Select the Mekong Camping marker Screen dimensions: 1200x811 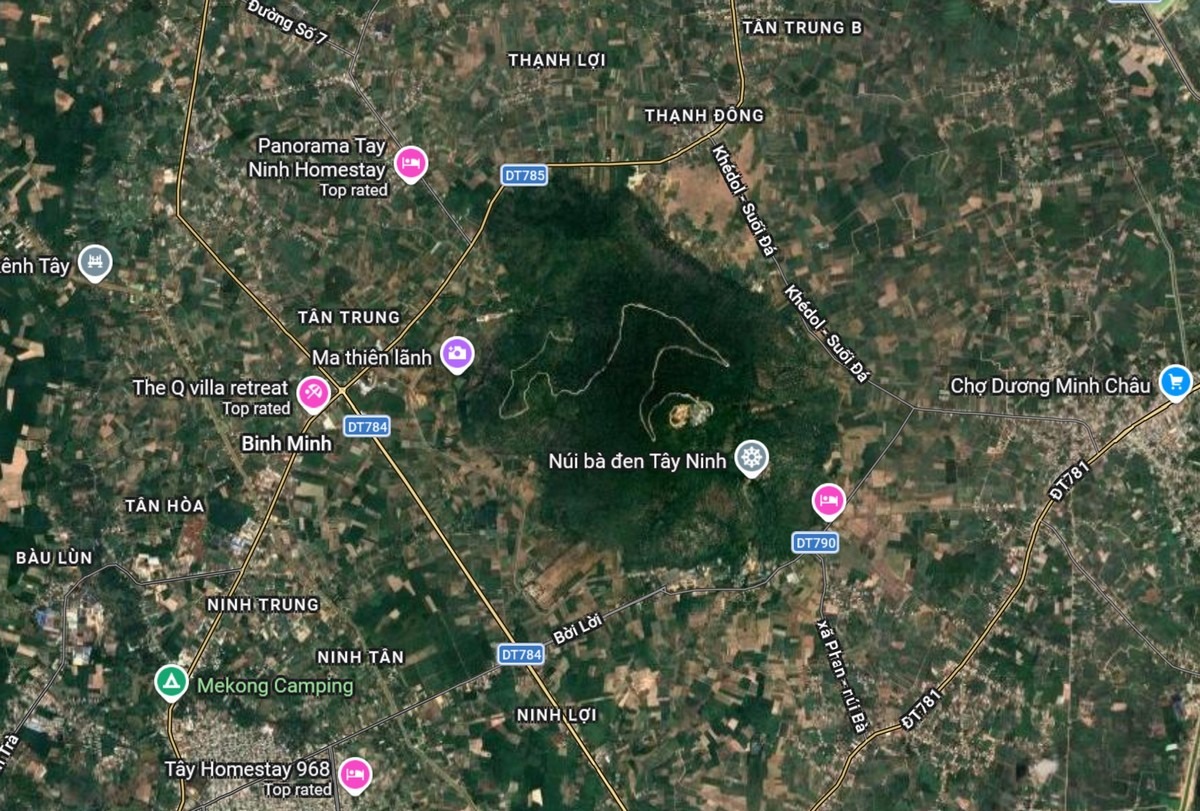point(171,683)
